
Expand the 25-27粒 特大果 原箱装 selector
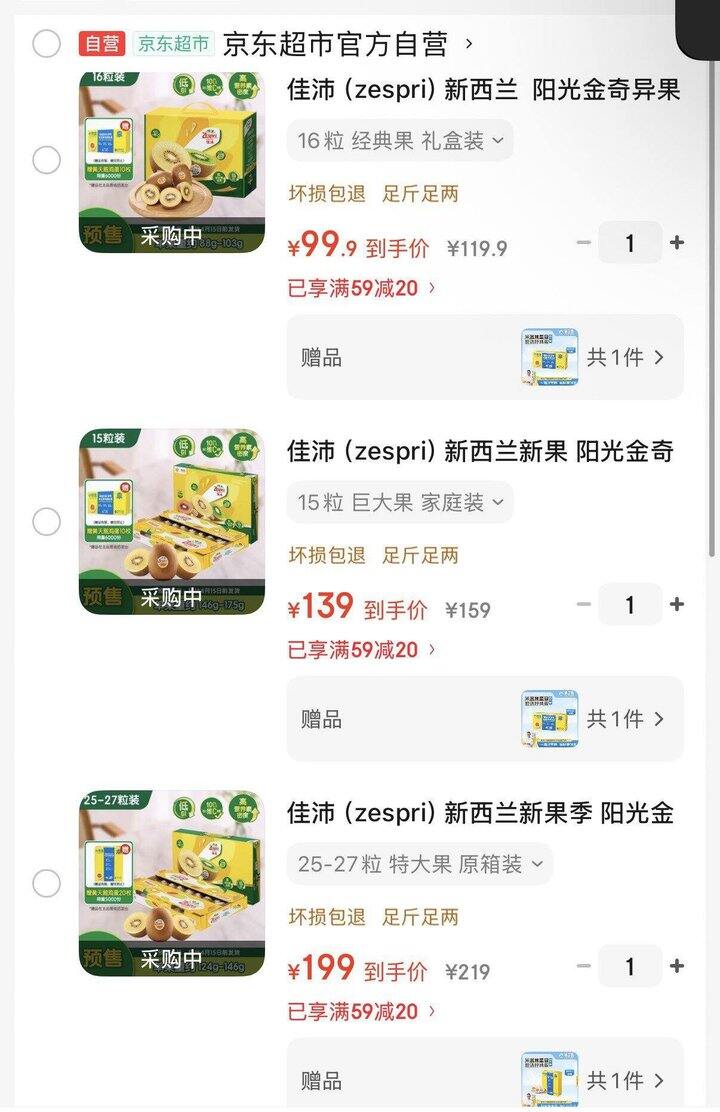(415, 865)
